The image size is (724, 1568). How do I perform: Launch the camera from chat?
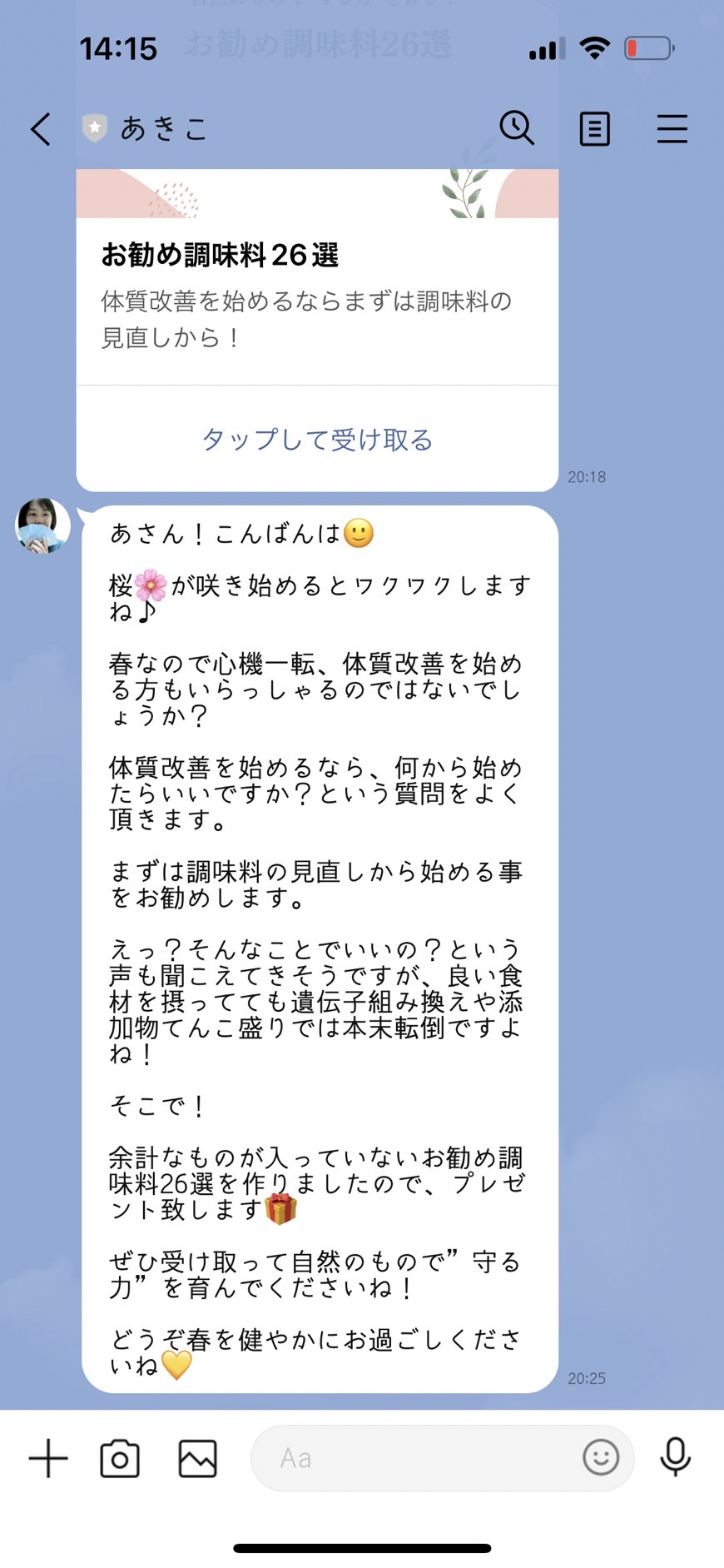[120, 1458]
